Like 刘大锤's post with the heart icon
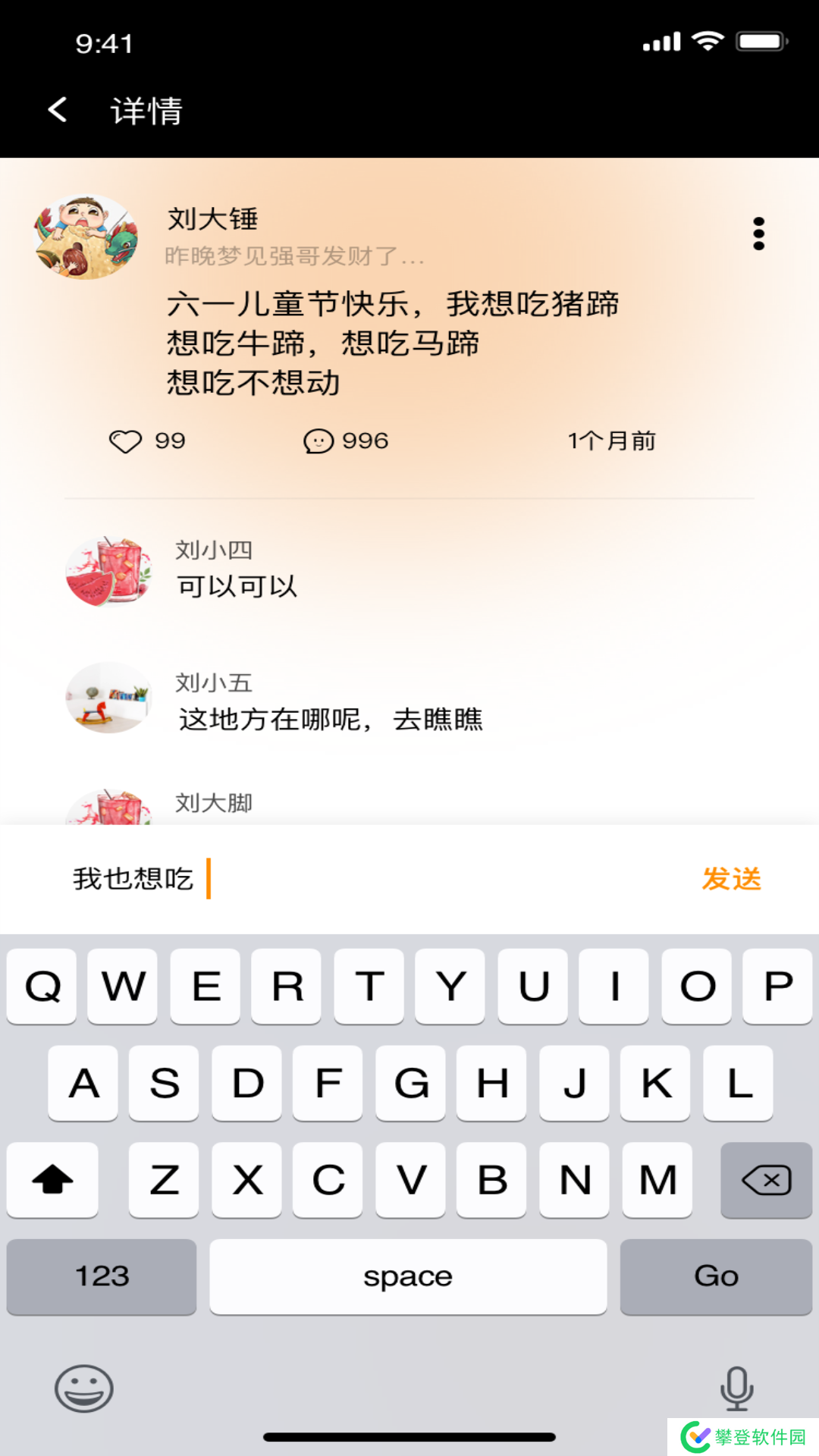The image size is (819, 1456). 126,441
